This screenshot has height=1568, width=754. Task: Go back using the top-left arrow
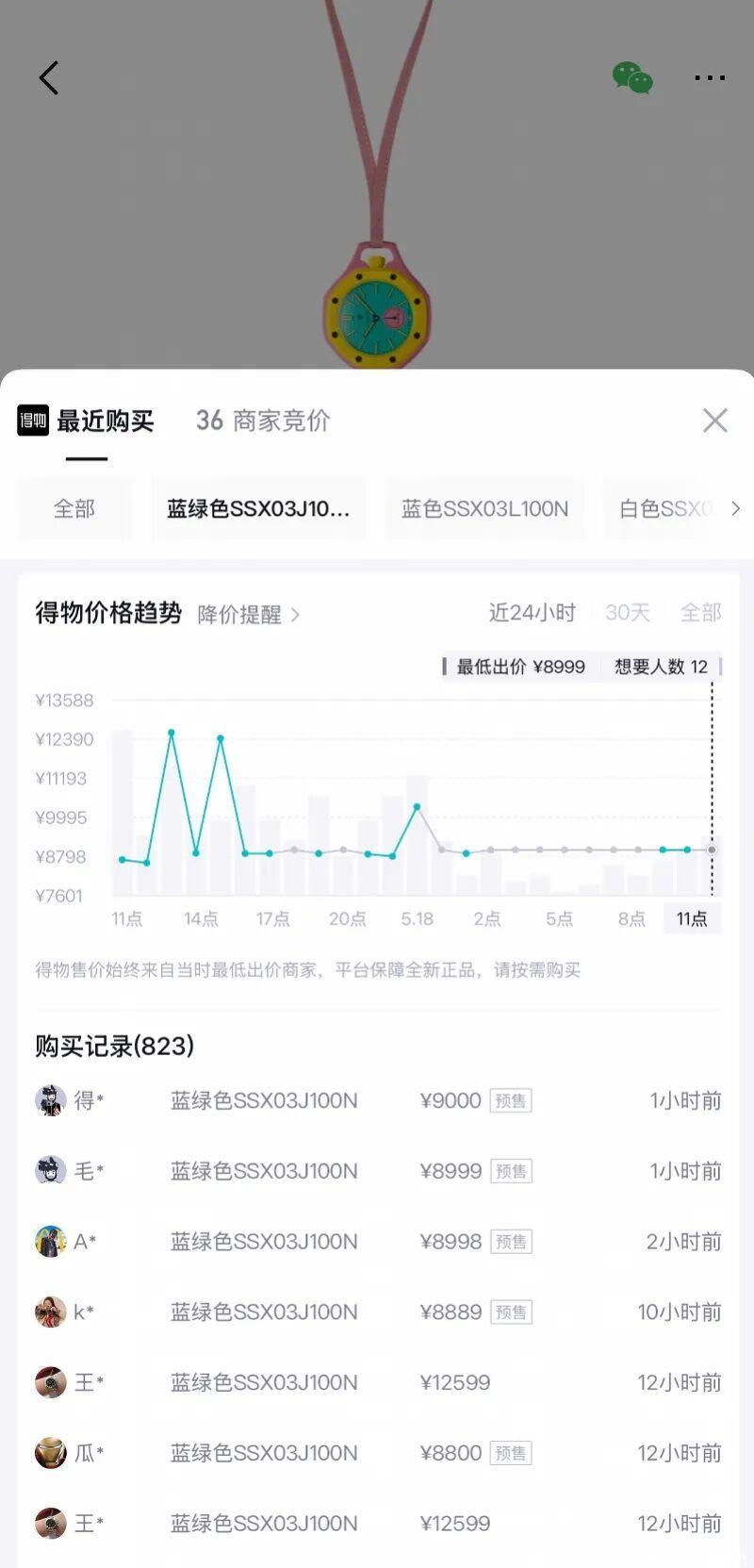coord(49,78)
